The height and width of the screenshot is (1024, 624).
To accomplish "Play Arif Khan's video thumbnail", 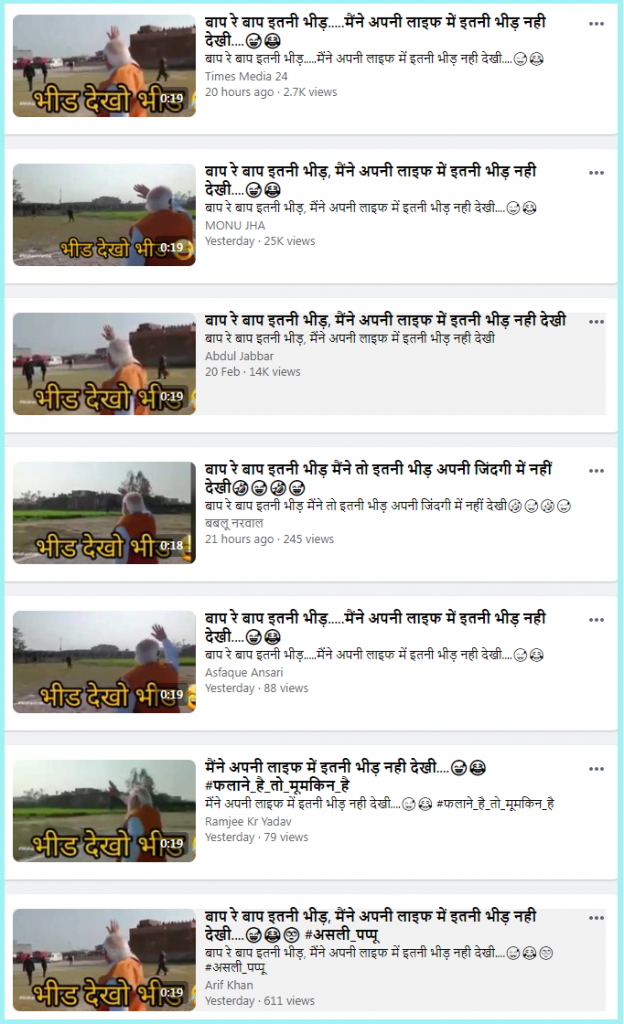I will tap(104, 959).
